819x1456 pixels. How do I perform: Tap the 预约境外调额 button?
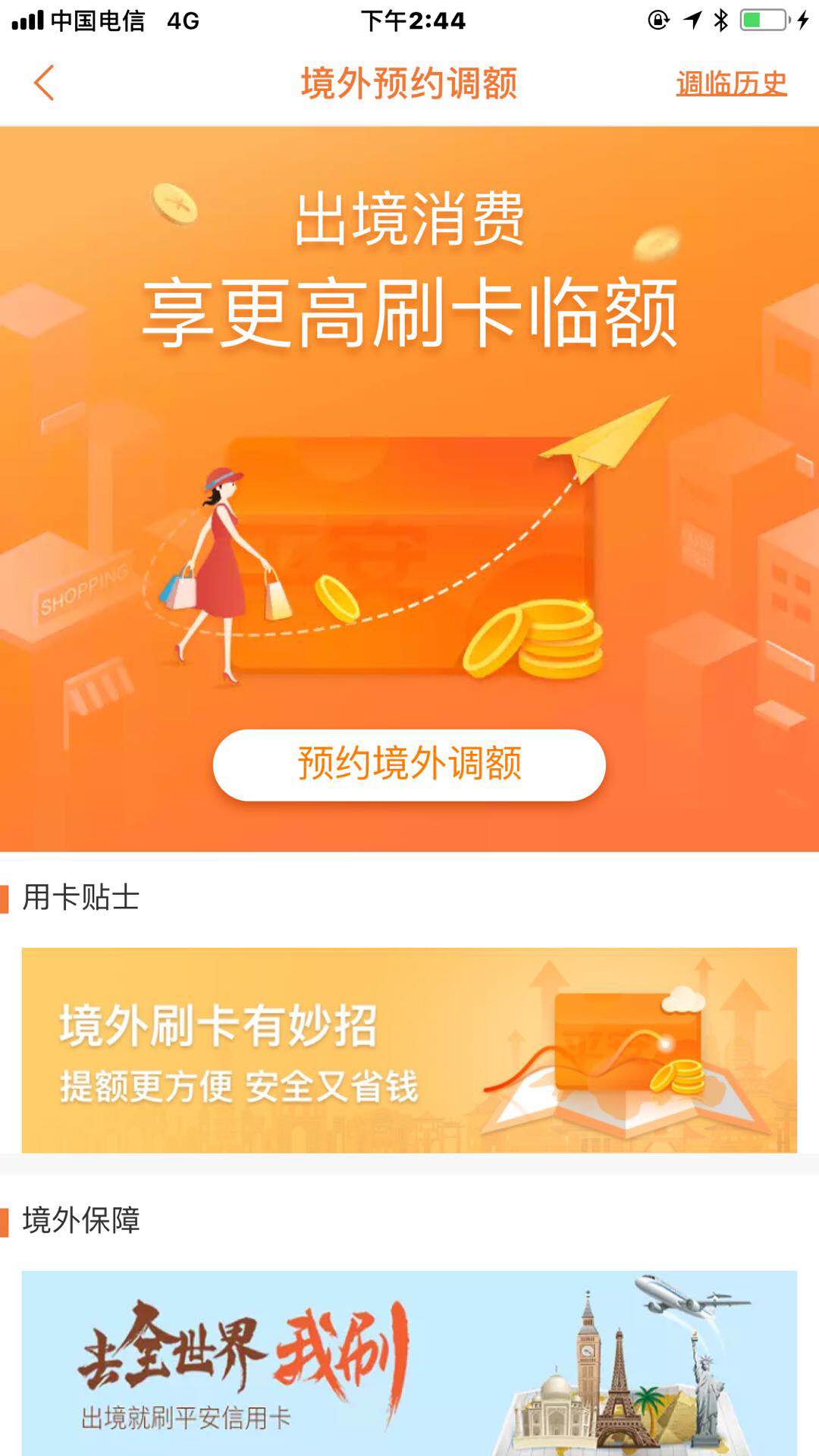408,766
